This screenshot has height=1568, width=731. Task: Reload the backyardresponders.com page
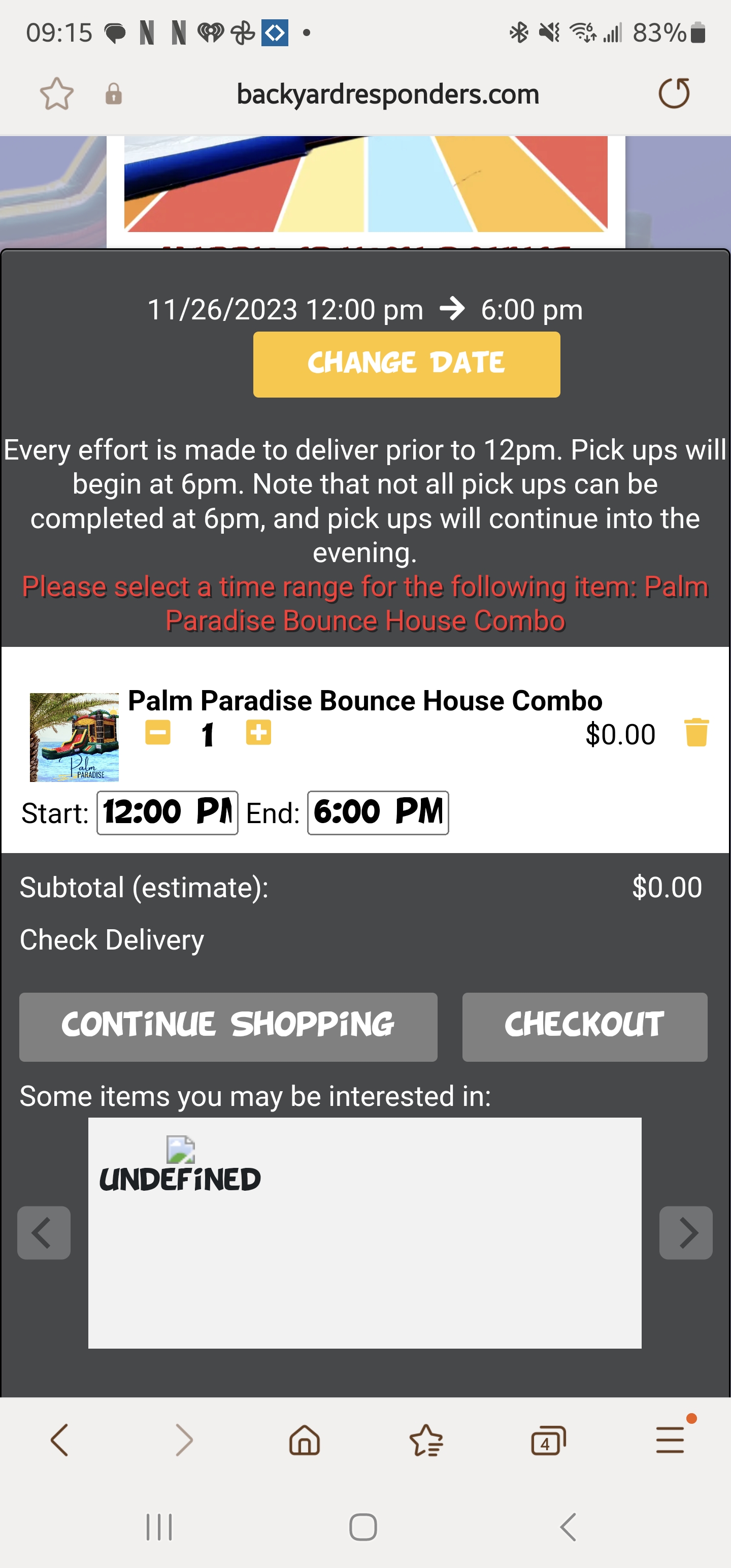674,94
